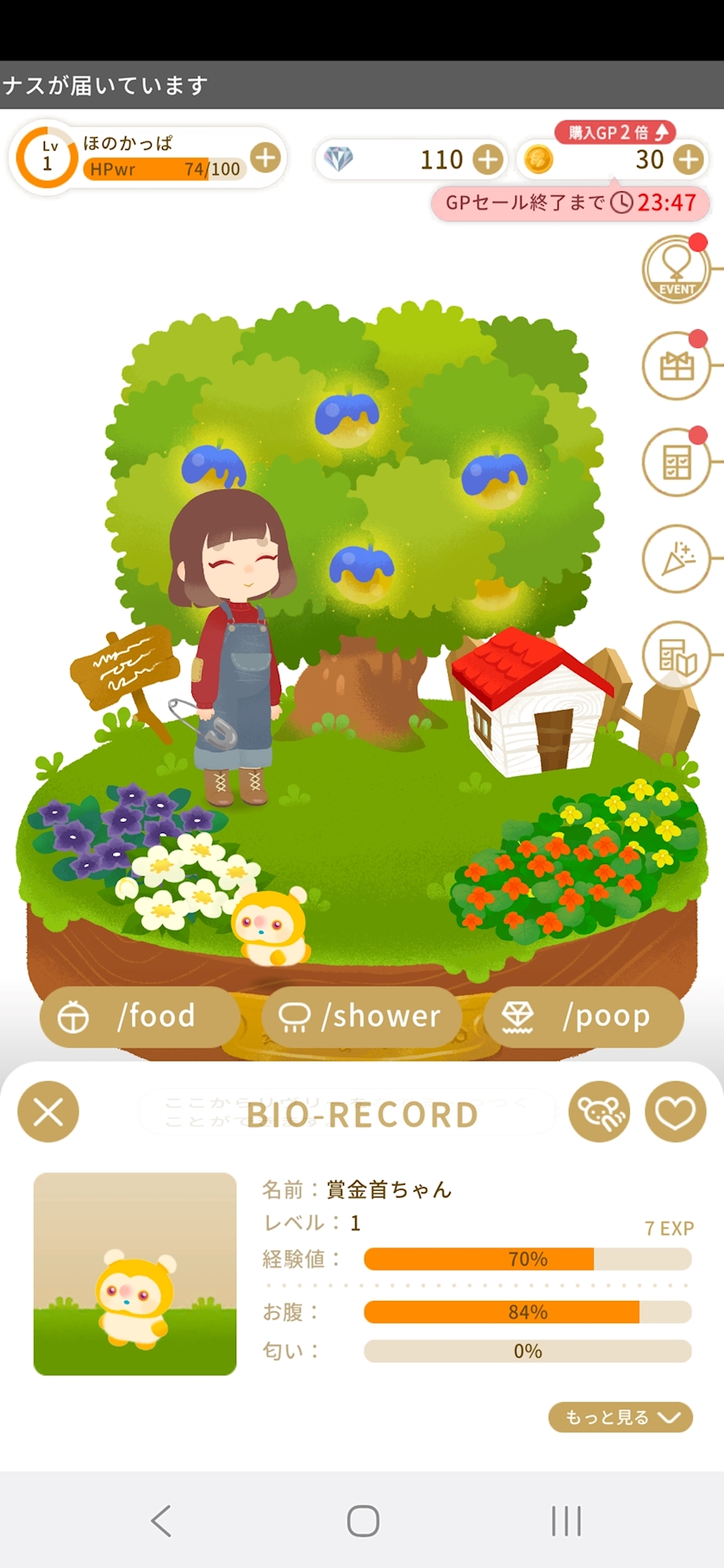Open the white house with red roof
Screen dimensions: 724x1568
530,702
